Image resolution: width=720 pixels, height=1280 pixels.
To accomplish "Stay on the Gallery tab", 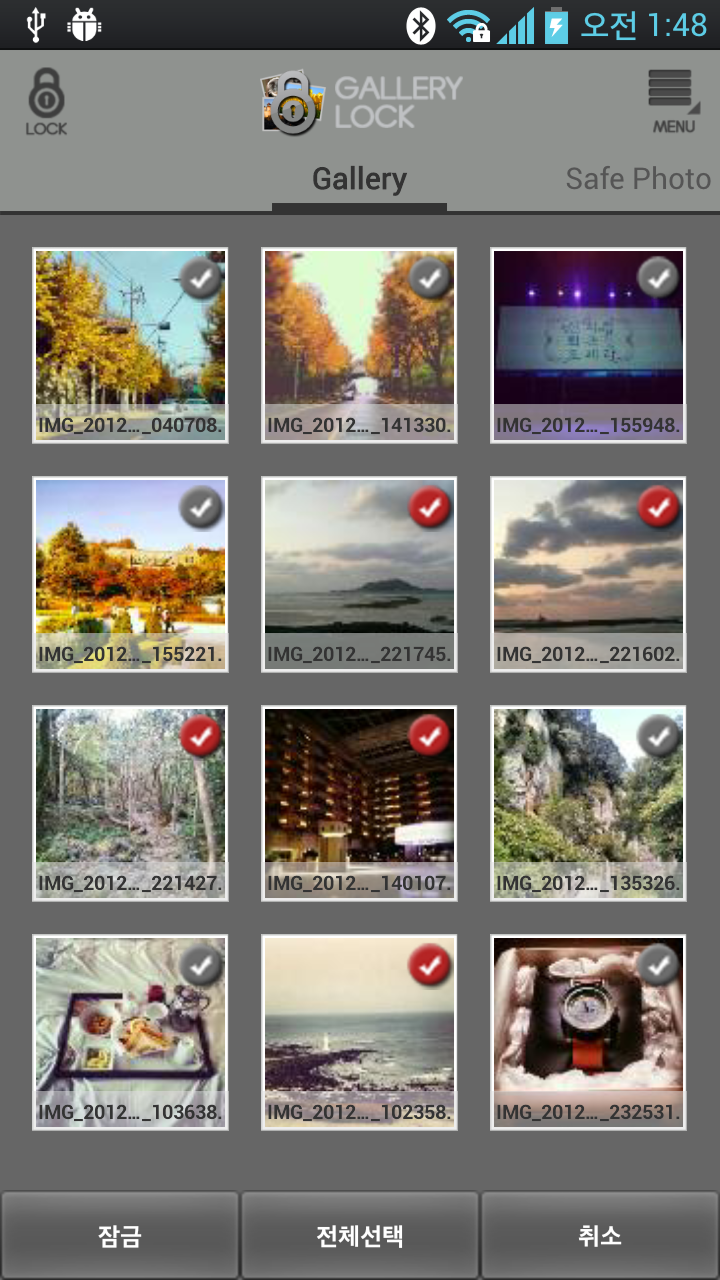I will 358,178.
